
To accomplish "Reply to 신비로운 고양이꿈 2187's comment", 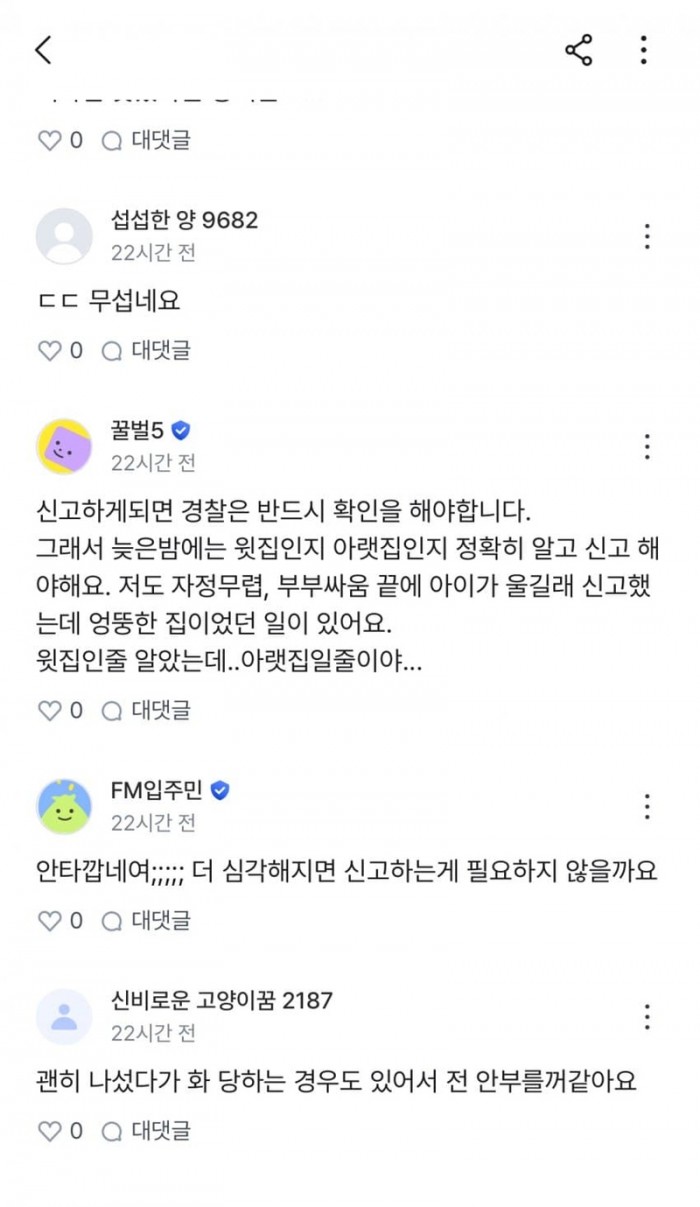I will click(146, 1131).
